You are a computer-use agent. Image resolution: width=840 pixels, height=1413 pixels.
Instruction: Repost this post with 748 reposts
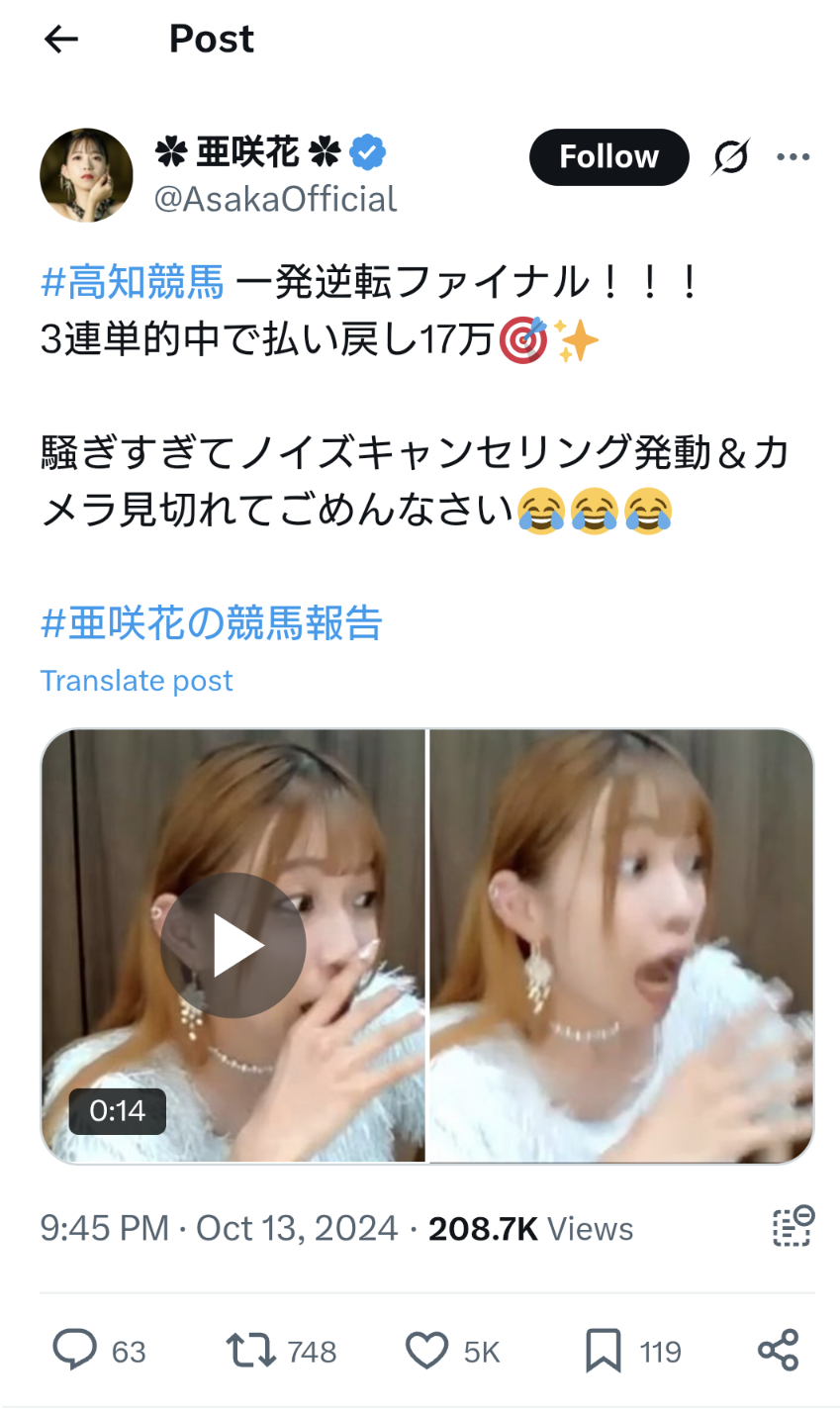[x=250, y=1350]
